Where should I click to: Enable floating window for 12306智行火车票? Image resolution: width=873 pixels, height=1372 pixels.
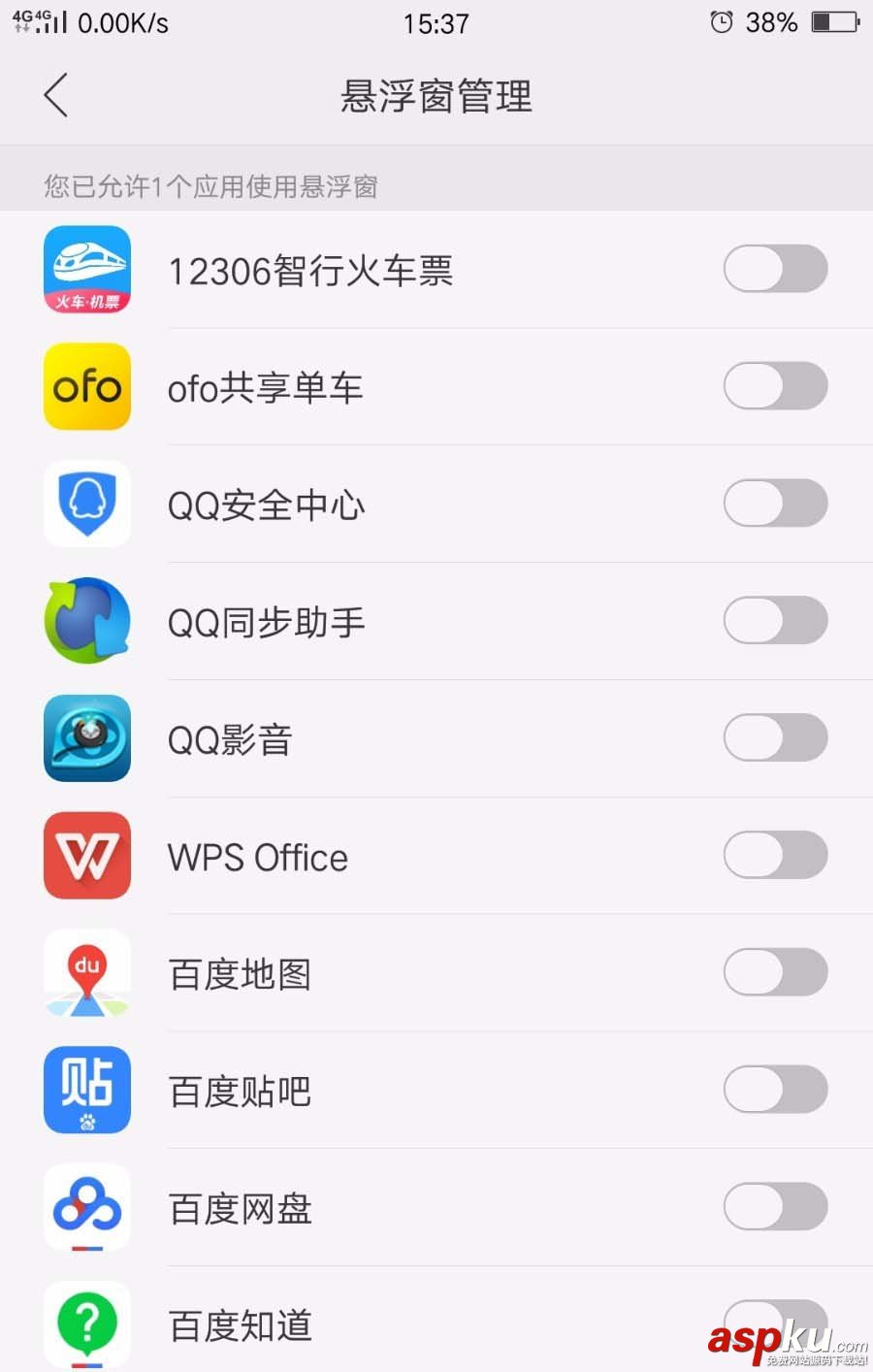click(x=775, y=269)
